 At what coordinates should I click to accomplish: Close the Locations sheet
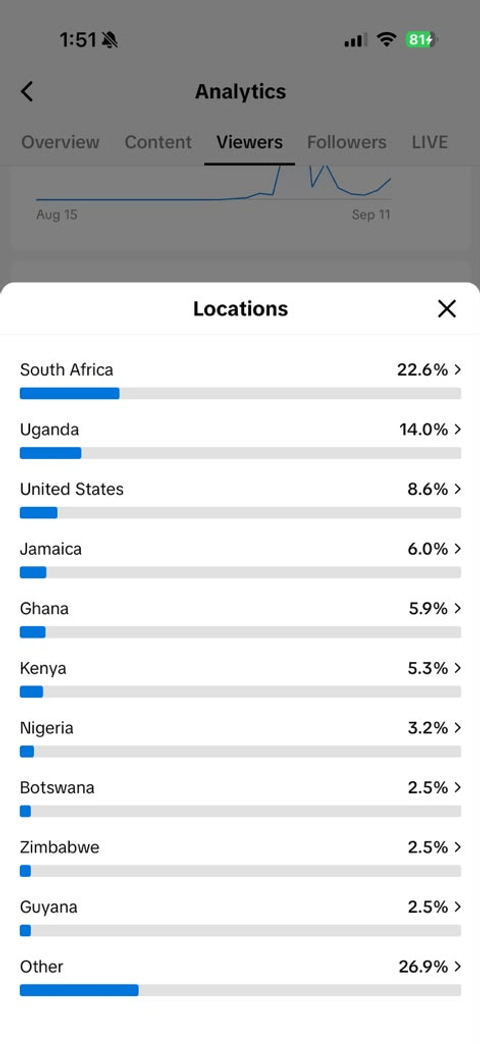pos(446,308)
